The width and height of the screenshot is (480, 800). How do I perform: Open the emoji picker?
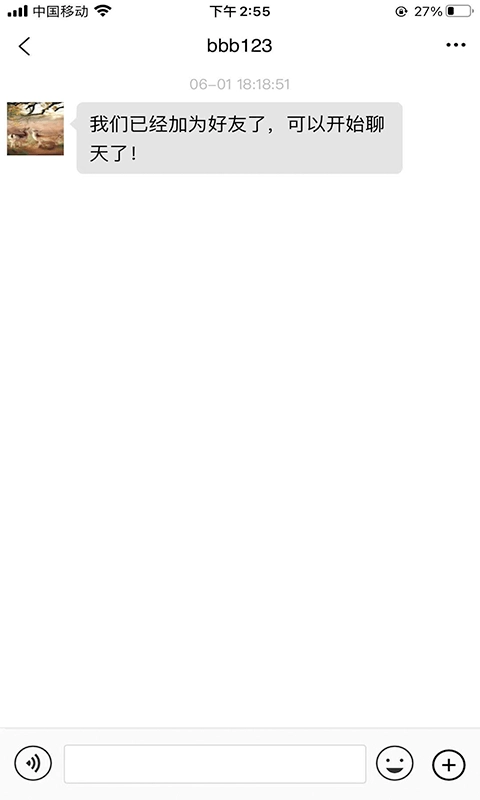coord(394,764)
